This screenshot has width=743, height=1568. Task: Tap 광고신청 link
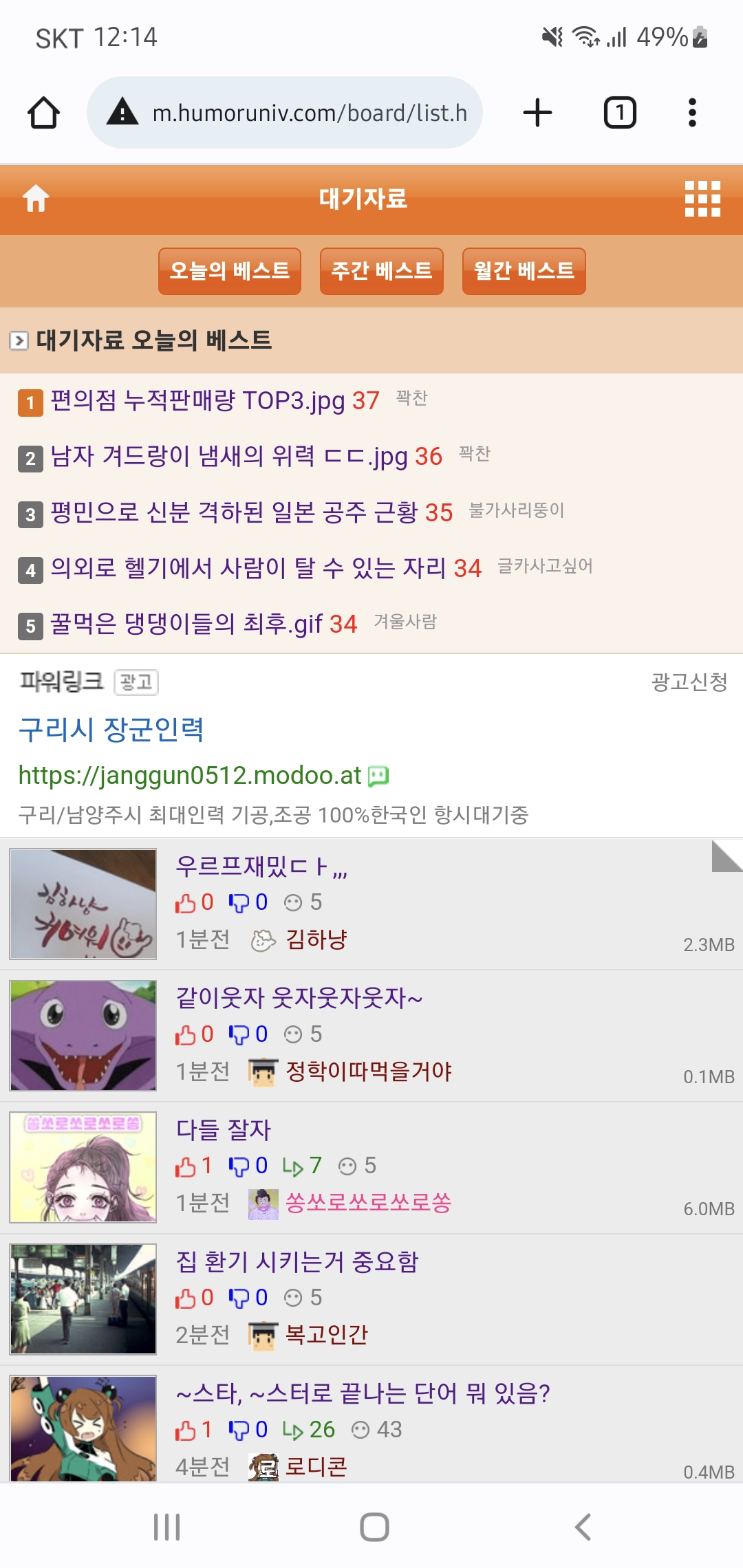pyautogui.click(x=689, y=682)
